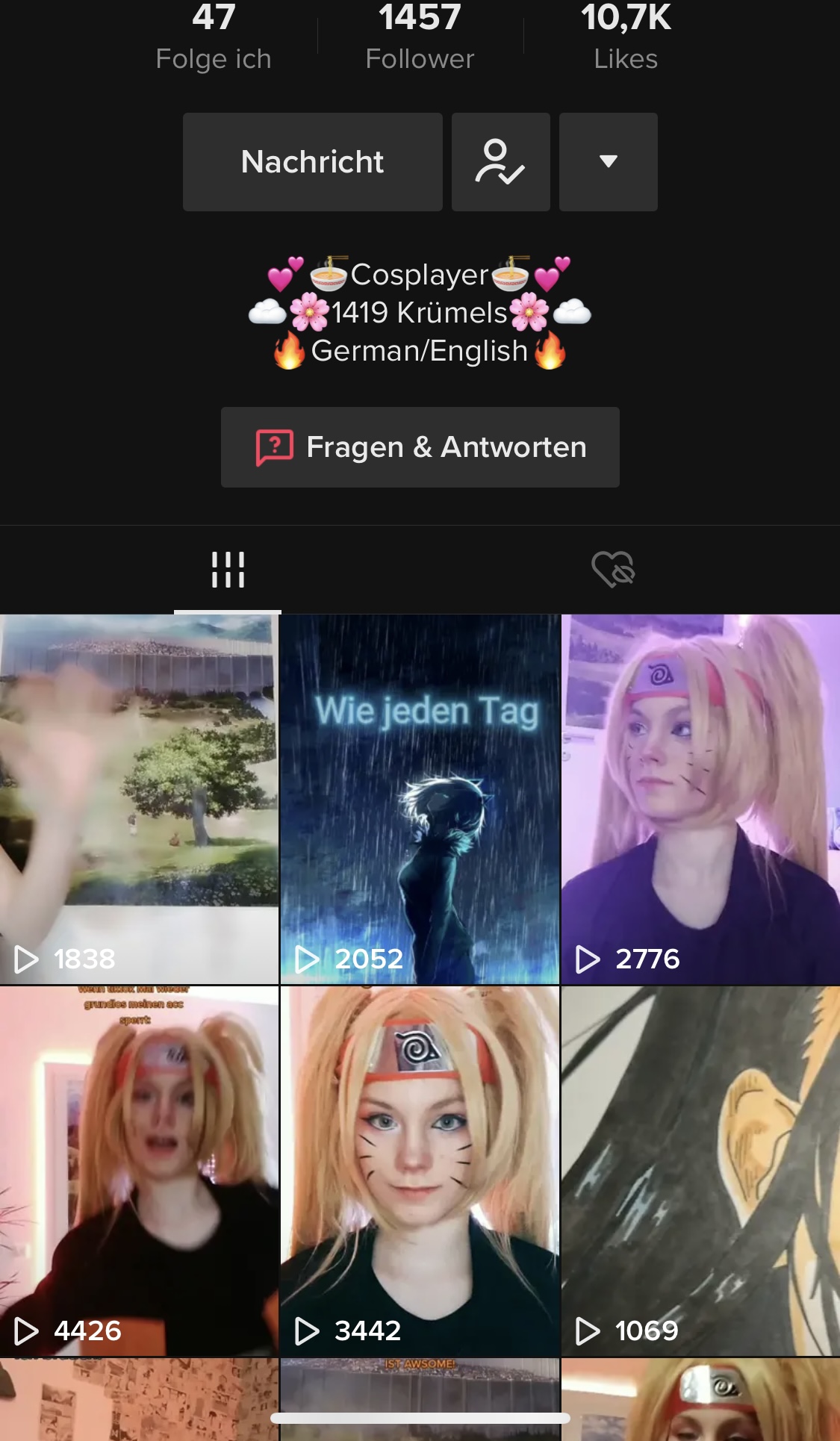View the Follower list

[420, 36]
